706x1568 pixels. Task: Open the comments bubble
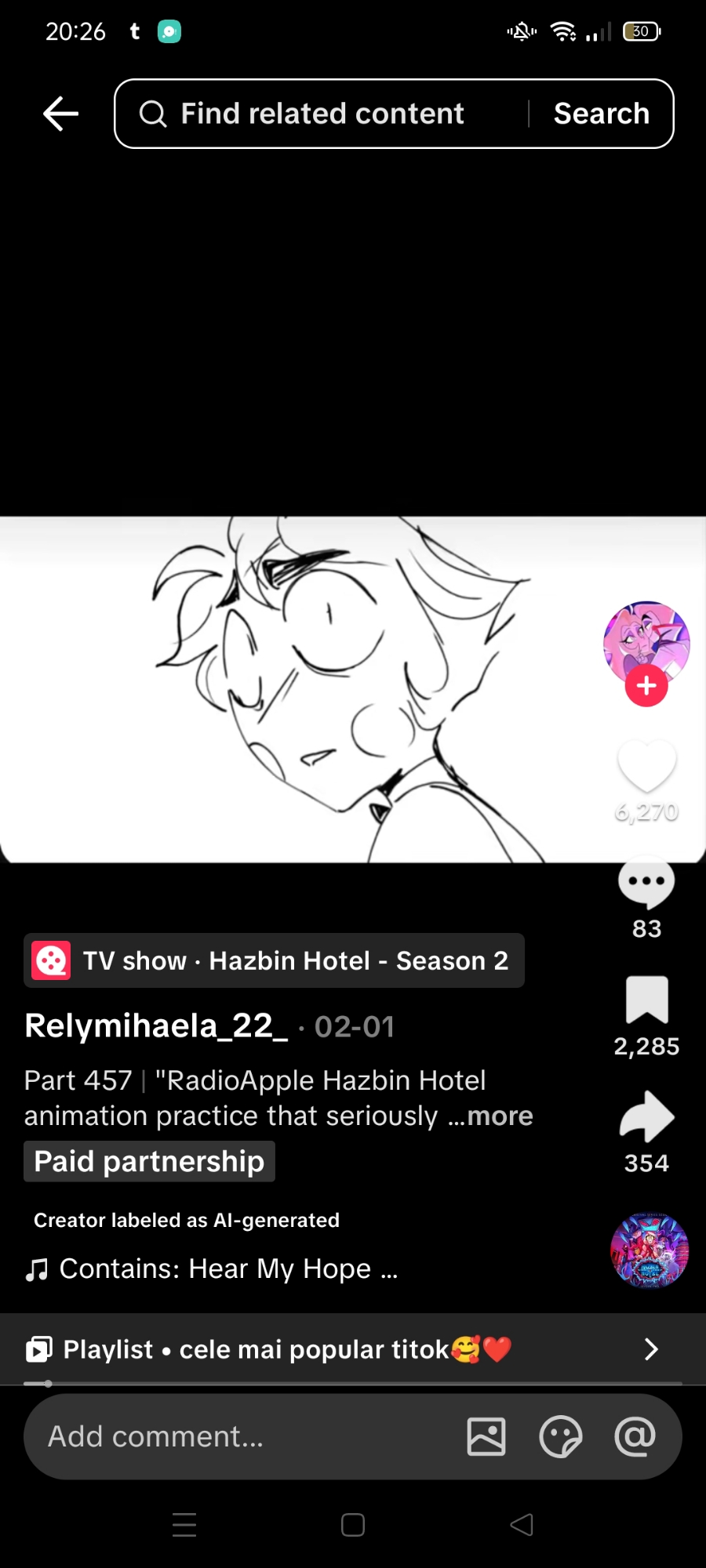pos(646,882)
